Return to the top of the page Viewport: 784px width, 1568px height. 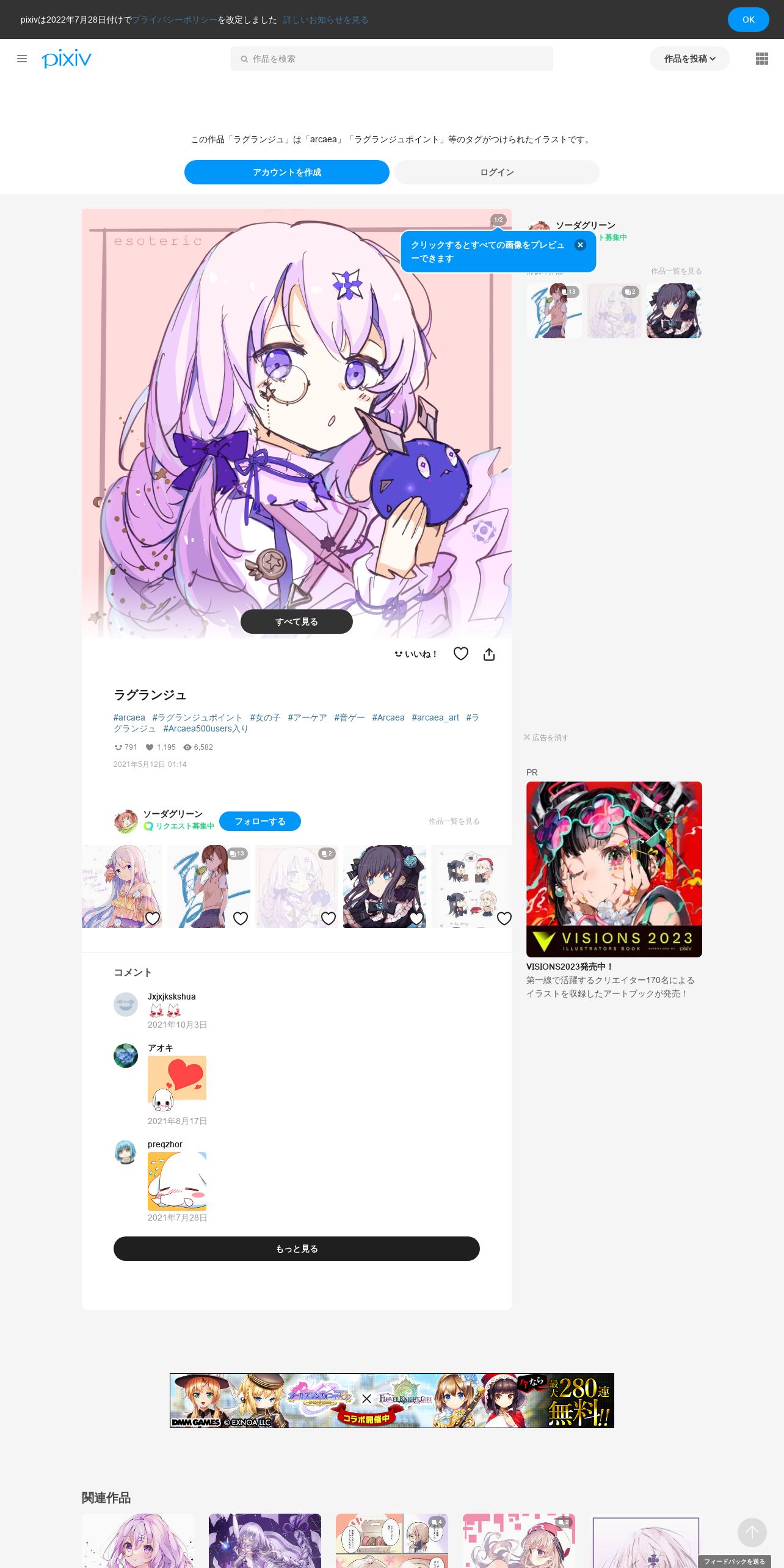(x=752, y=1533)
